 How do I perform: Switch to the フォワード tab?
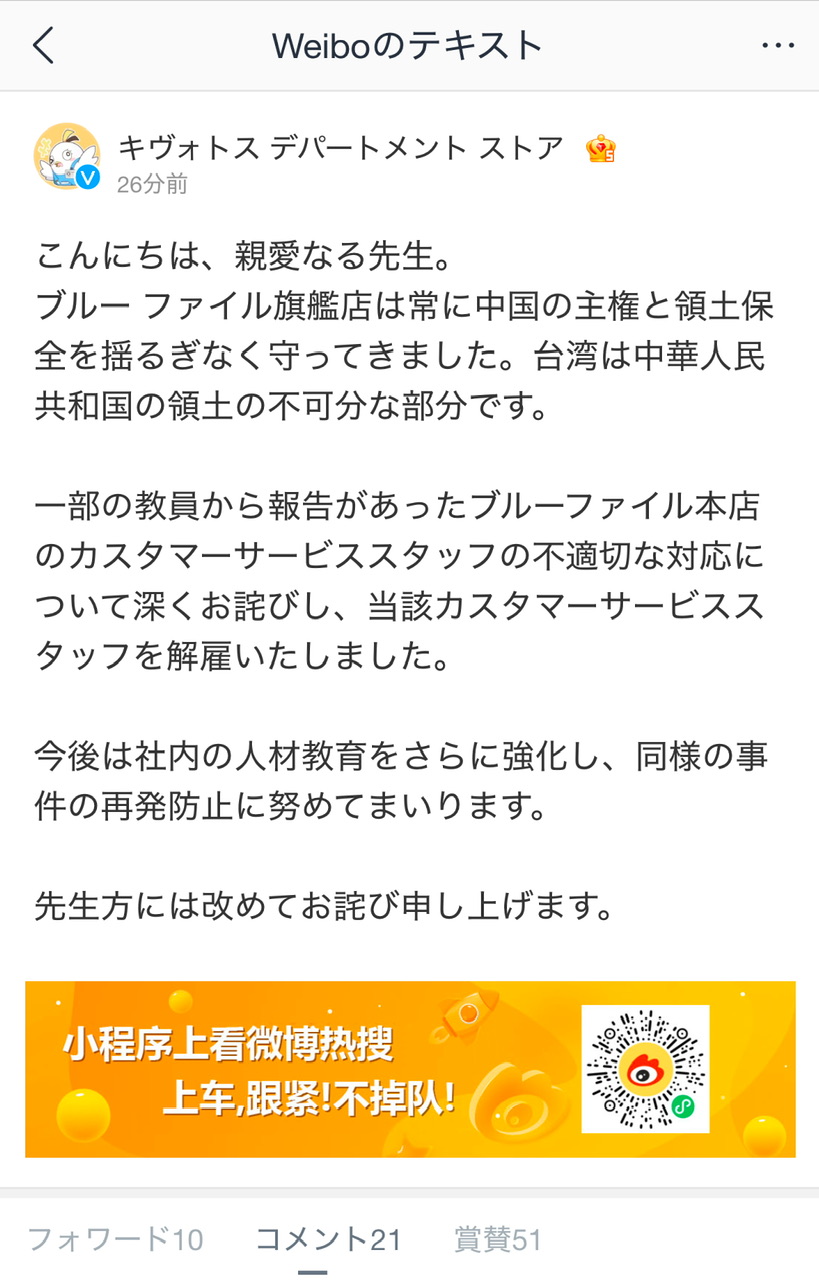pyautogui.click(x=115, y=1240)
